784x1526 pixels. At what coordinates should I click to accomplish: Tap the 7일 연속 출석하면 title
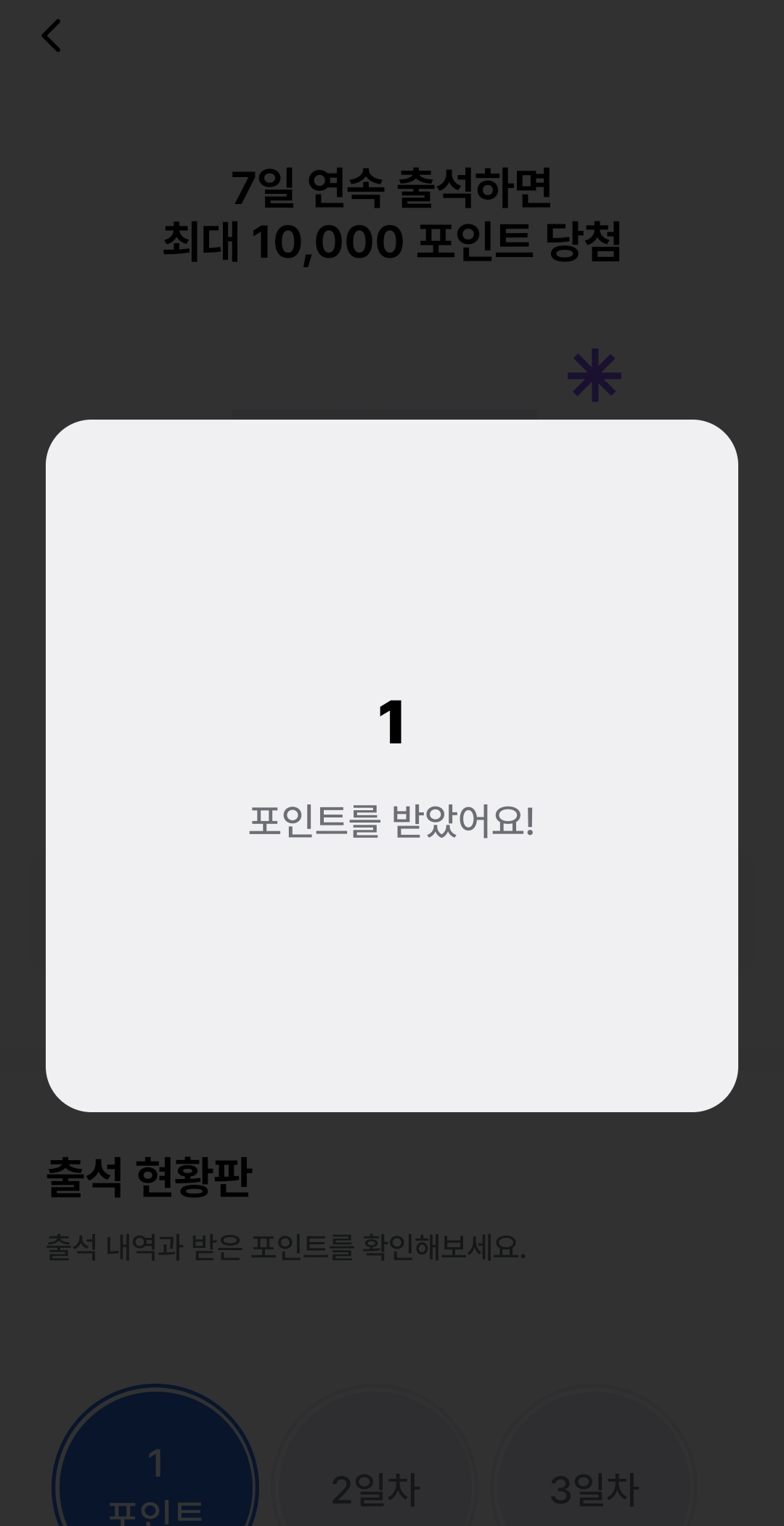[x=392, y=189]
